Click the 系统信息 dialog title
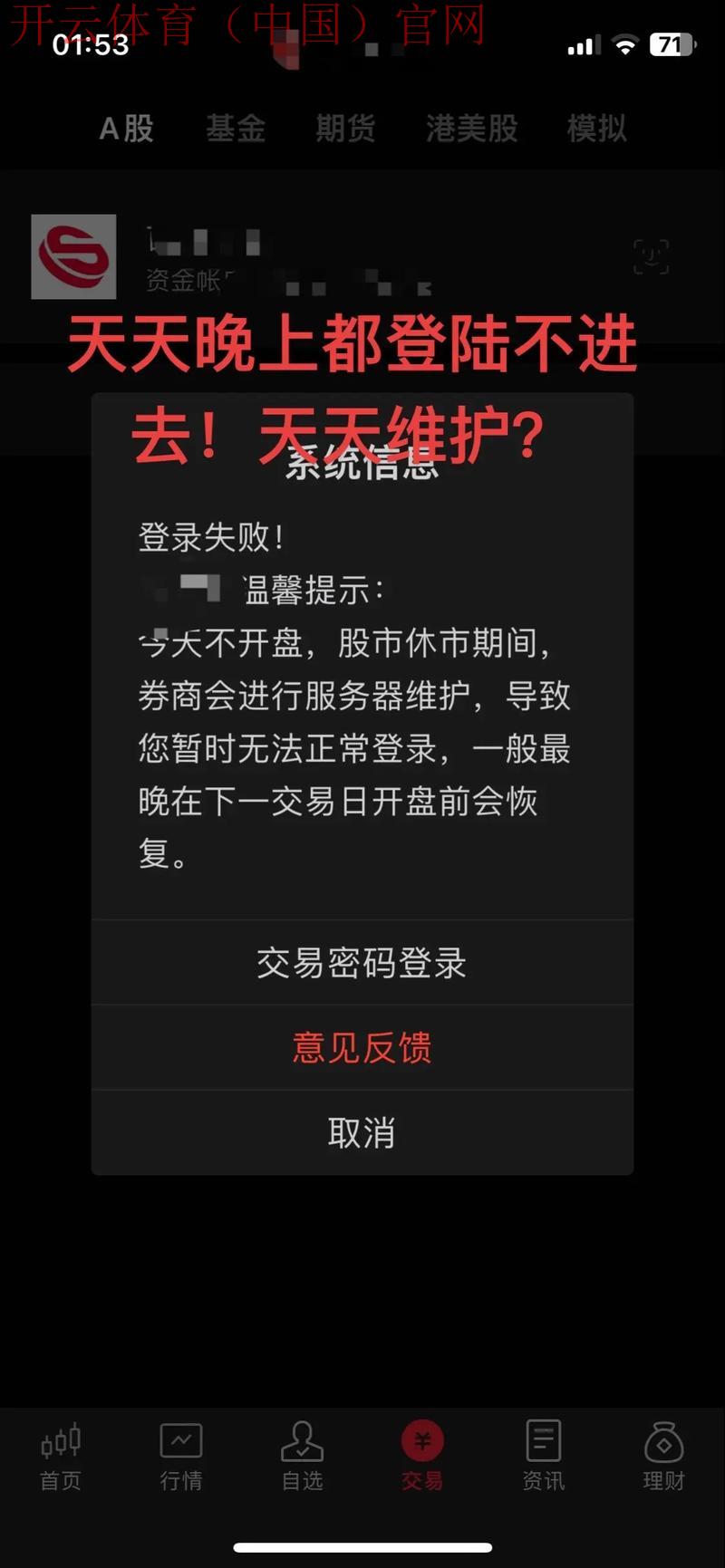Image resolution: width=725 pixels, height=1568 pixels. (x=361, y=464)
